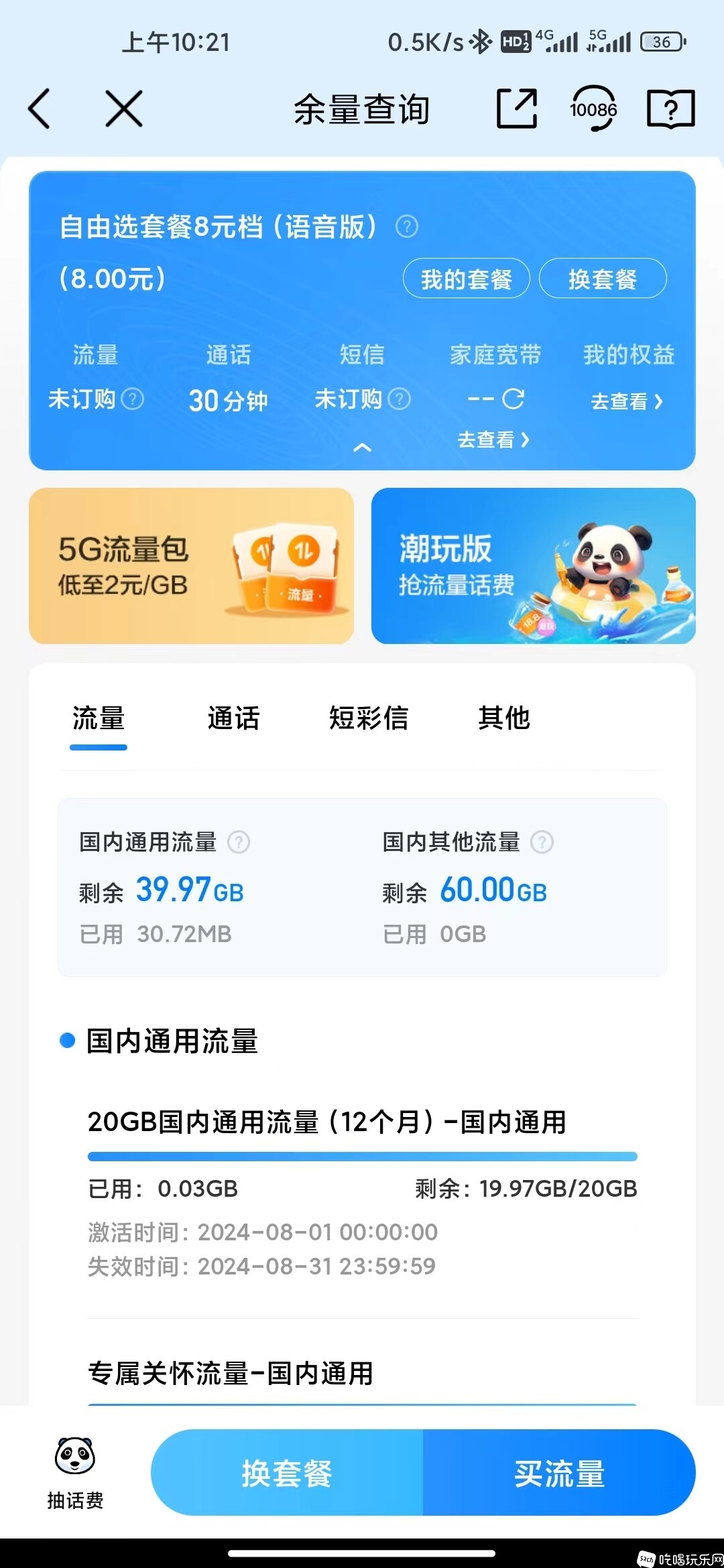724x1568 pixels.
Task: Open the 5G流量包 banner
Action: pos(191,566)
